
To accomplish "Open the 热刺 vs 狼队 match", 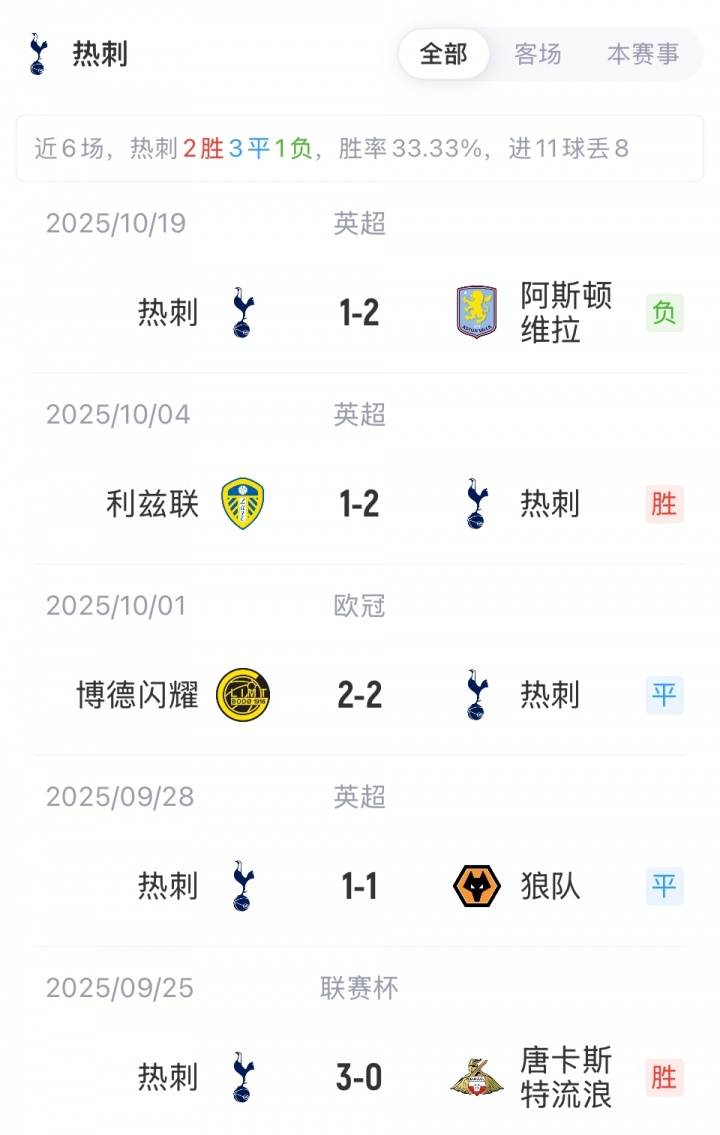I will 359,886.
